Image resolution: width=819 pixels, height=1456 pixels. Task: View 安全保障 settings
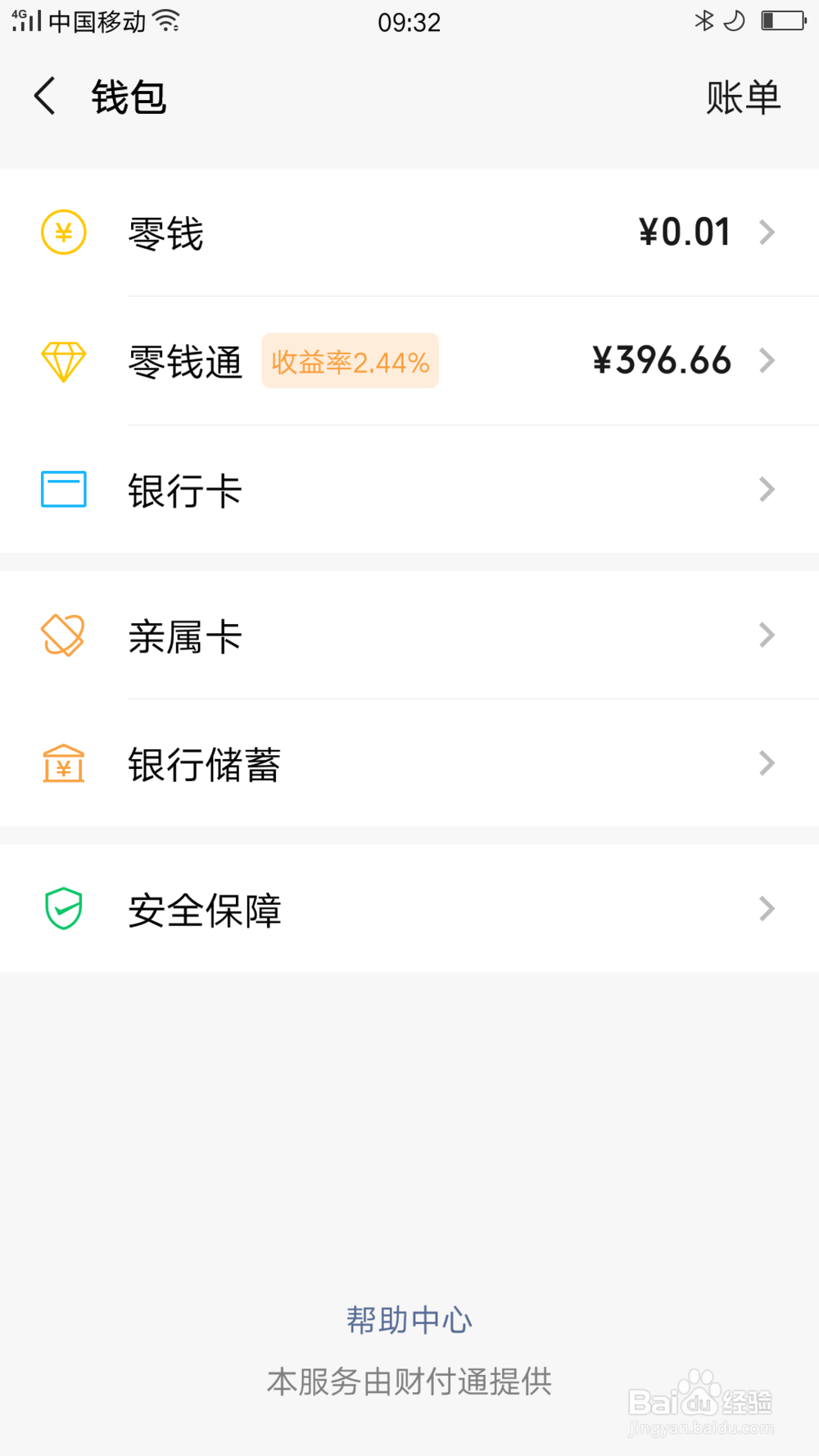[x=409, y=909]
